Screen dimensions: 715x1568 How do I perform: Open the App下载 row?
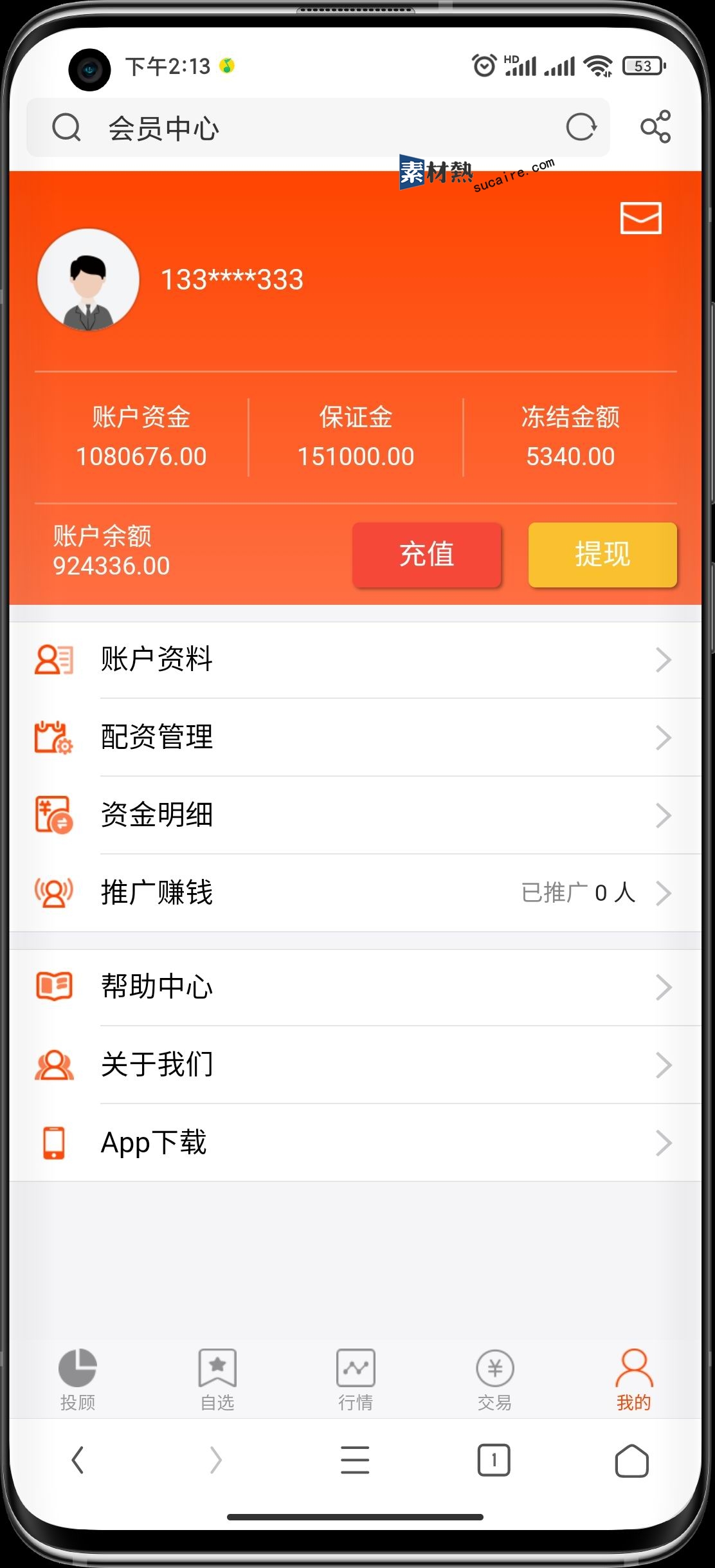point(355,1143)
